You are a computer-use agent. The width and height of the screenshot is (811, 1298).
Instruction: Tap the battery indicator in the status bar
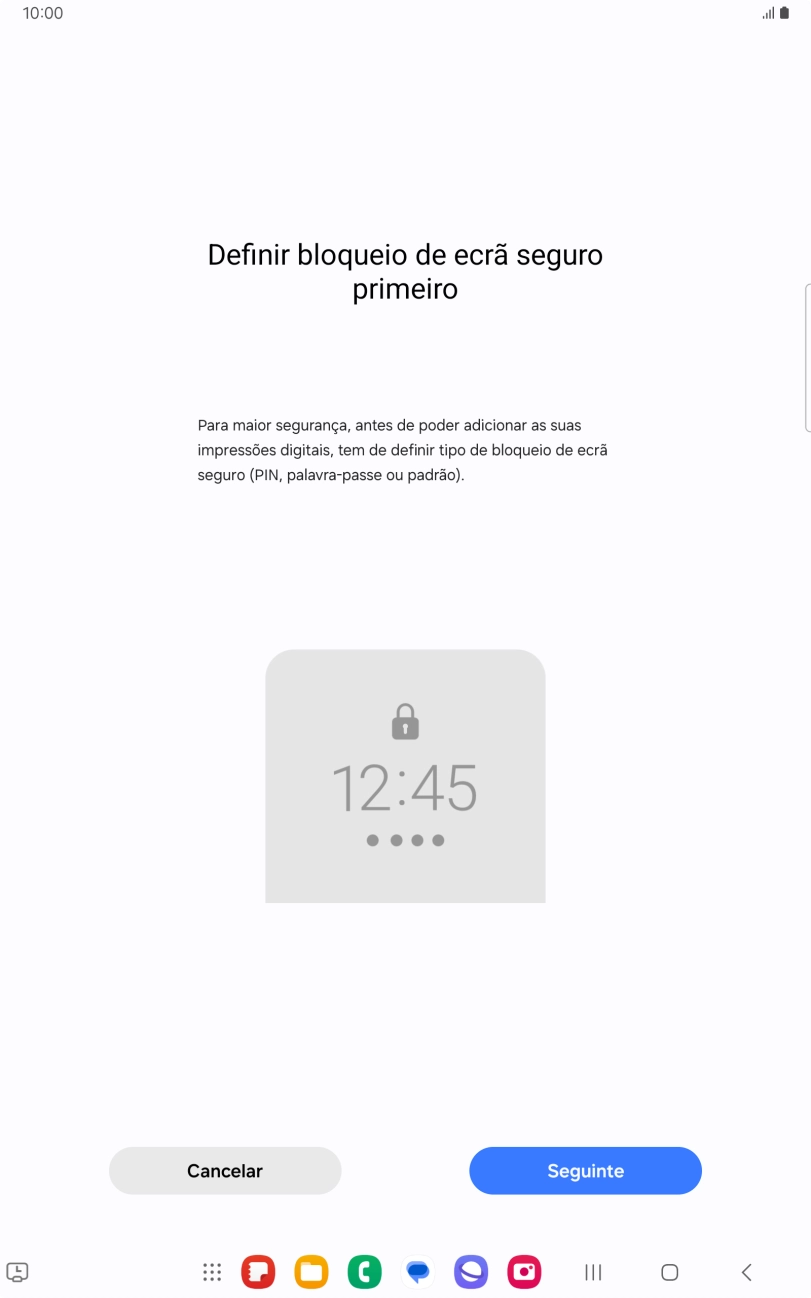tap(785, 14)
